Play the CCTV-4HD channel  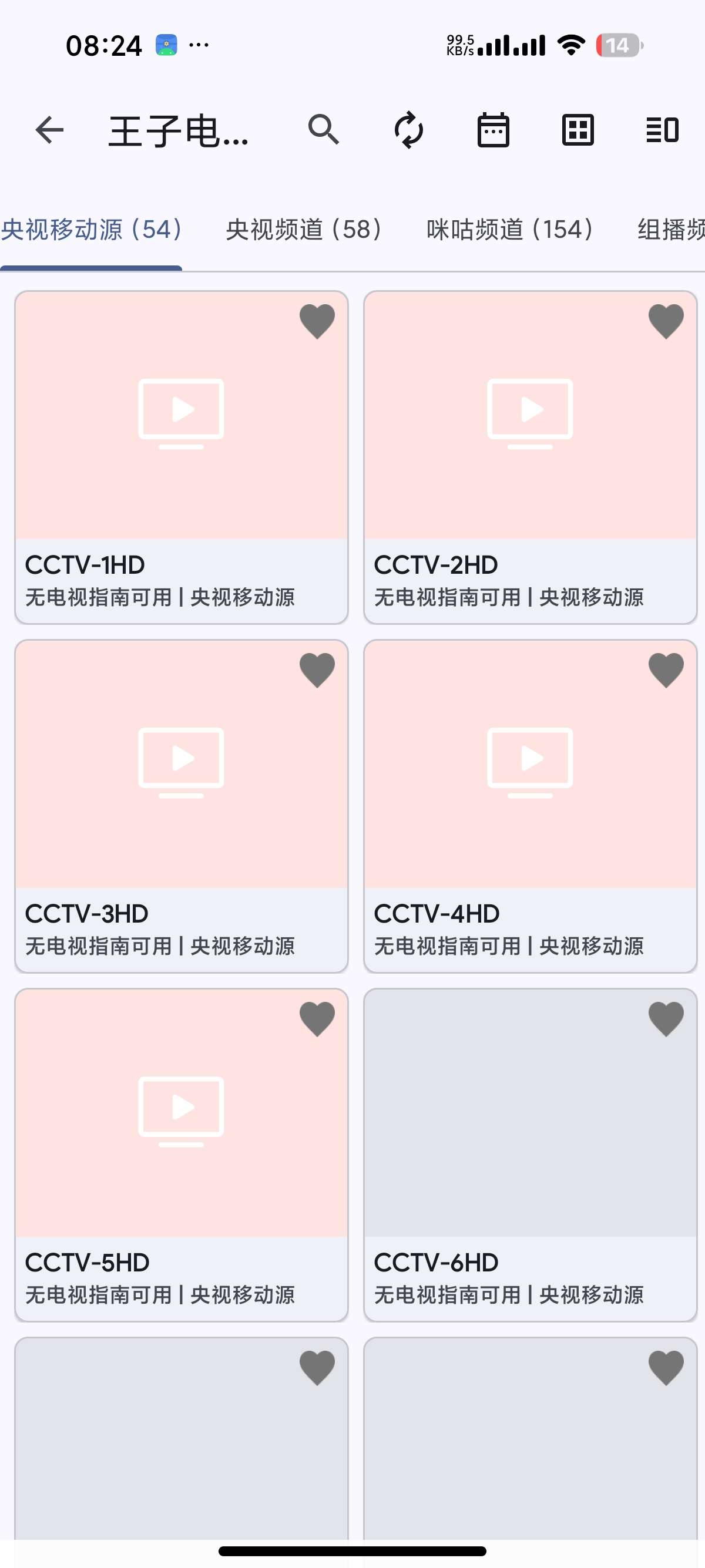pyautogui.click(x=531, y=806)
